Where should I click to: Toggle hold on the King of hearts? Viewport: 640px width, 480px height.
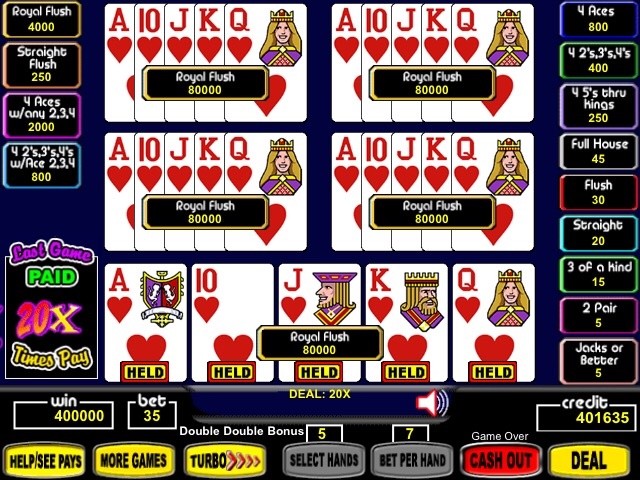[x=407, y=322]
